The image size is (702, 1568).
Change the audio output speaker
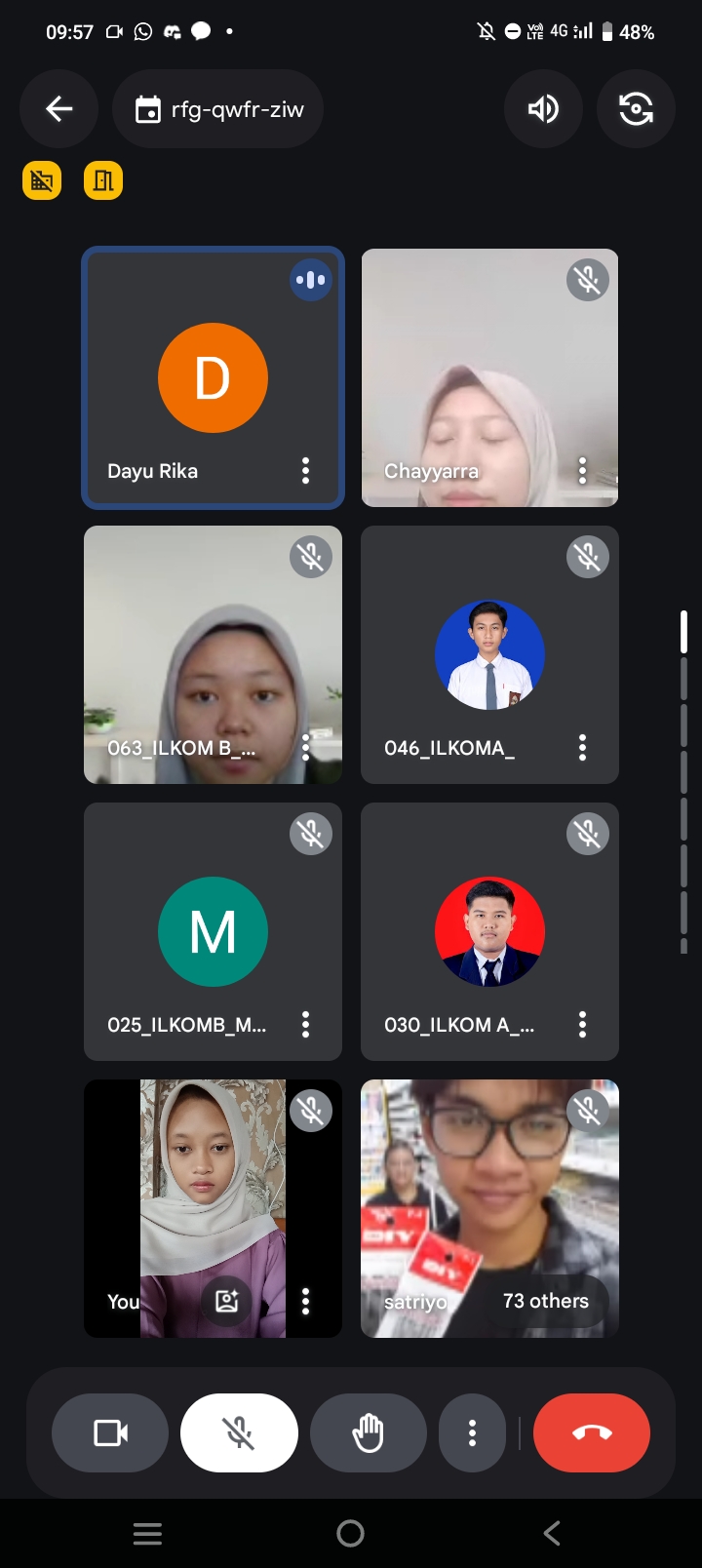543,109
